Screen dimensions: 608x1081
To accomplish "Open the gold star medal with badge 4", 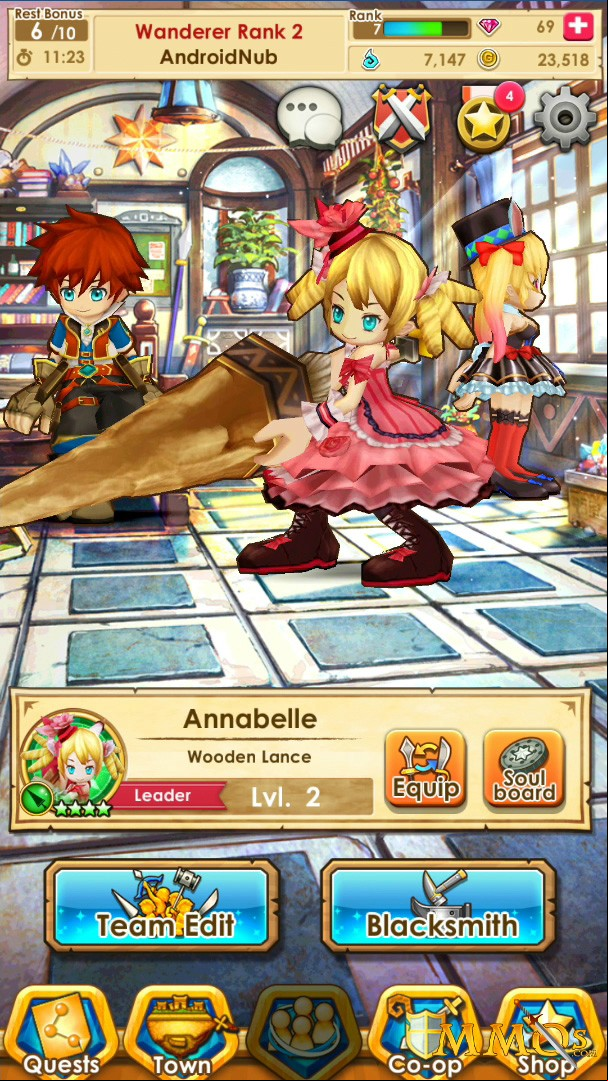I will 487,121.
